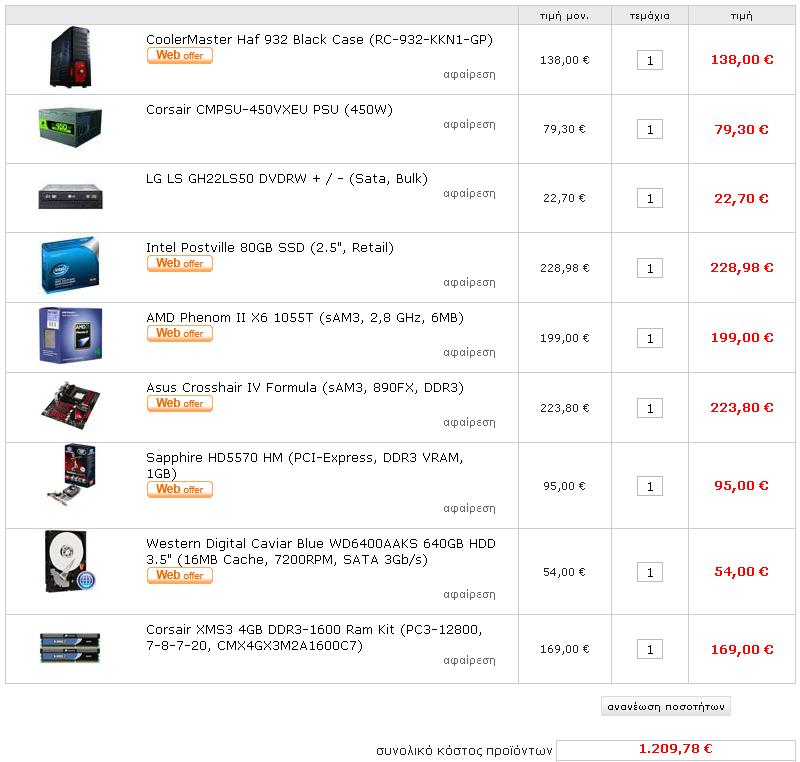
Task: Remove the Intel Postville SSD
Action: coord(469,282)
